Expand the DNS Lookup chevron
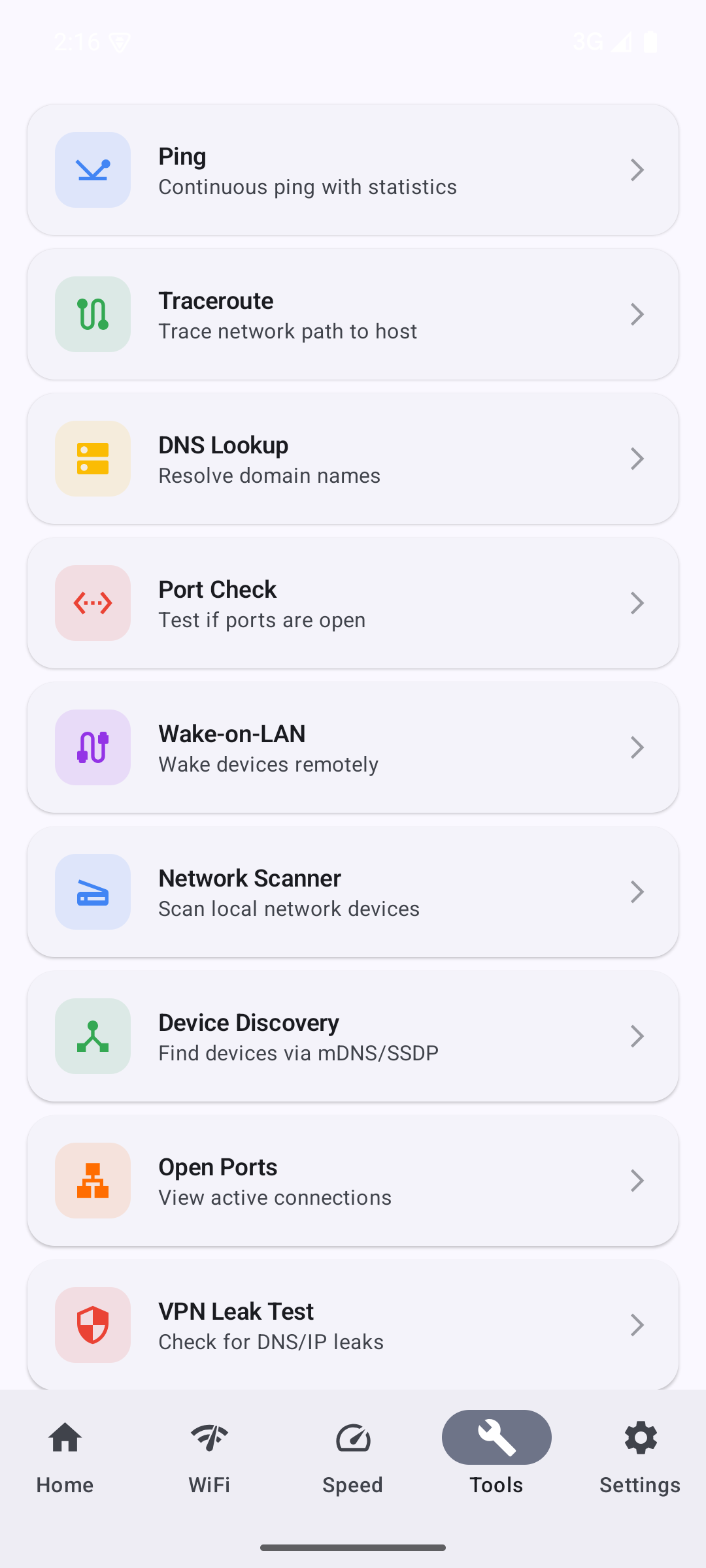 637,458
